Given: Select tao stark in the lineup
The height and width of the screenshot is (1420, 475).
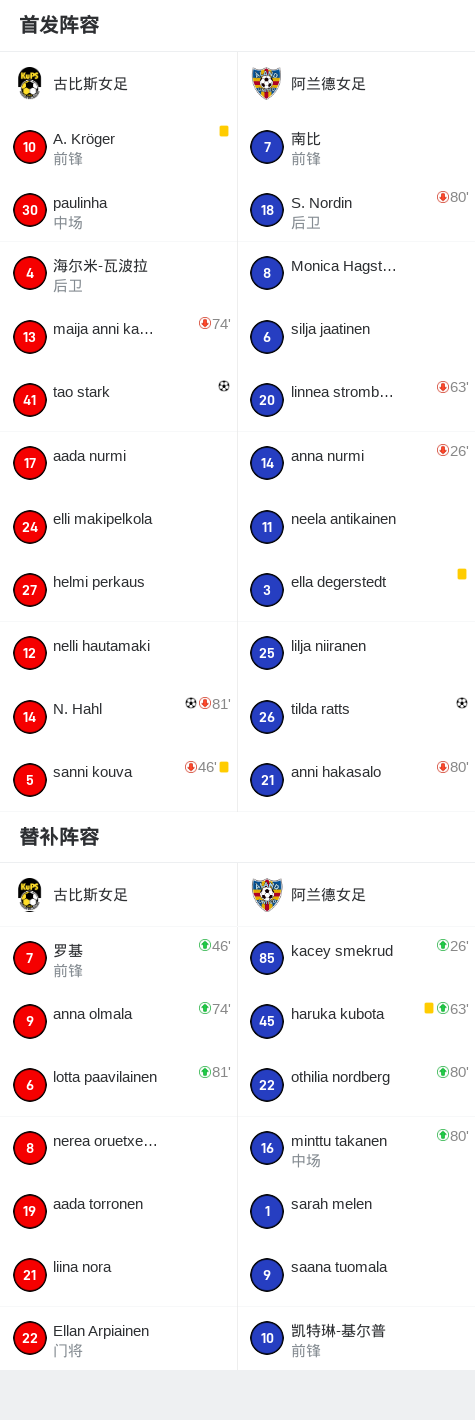Looking at the screenshot, I should point(118,400).
